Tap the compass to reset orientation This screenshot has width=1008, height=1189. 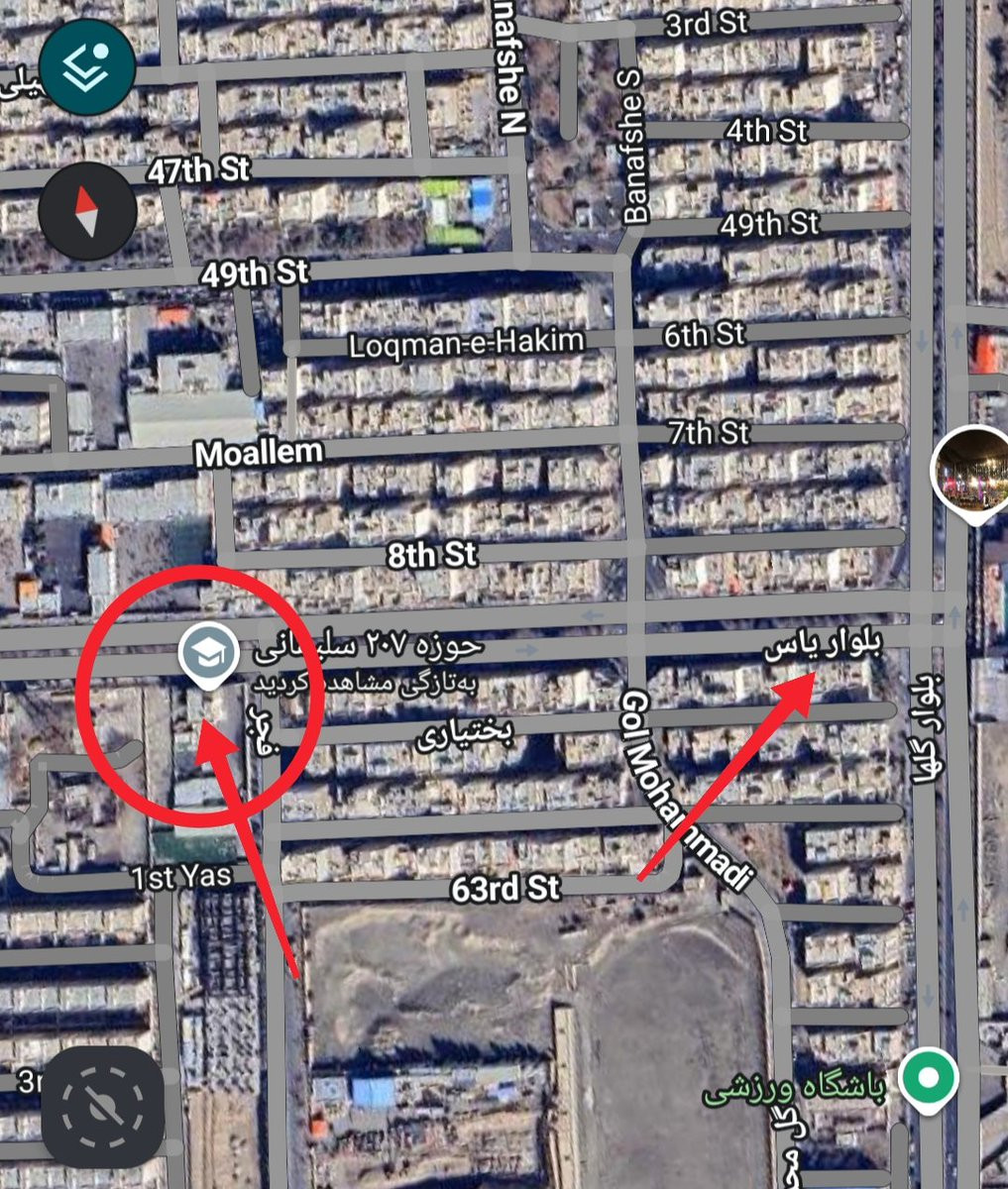click(87, 212)
